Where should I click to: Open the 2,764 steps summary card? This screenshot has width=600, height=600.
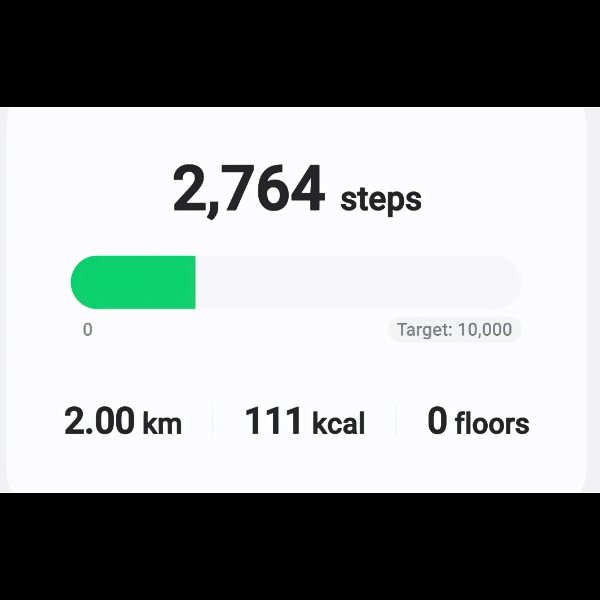pyautogui.click(x=296, y=190)
